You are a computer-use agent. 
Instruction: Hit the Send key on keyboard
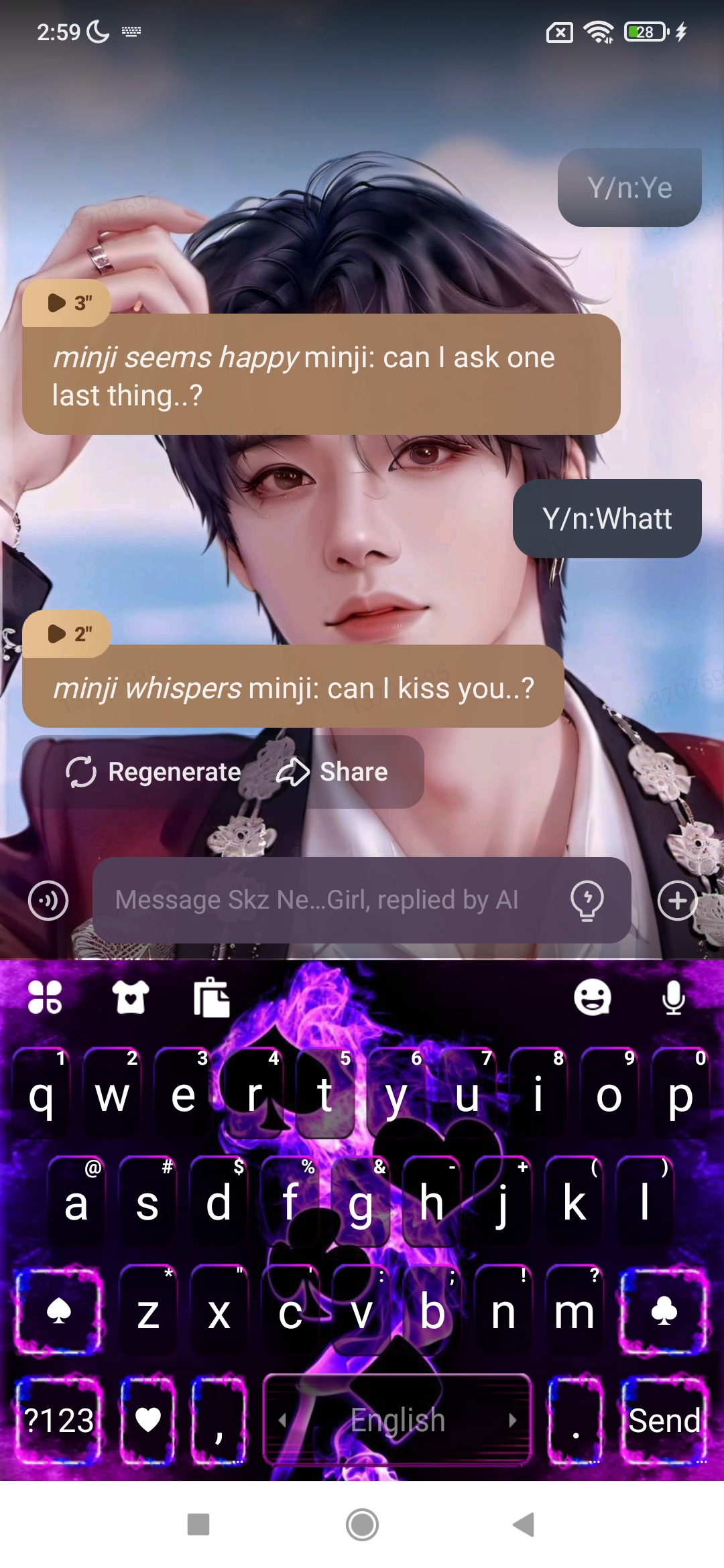pos(664,1421)
